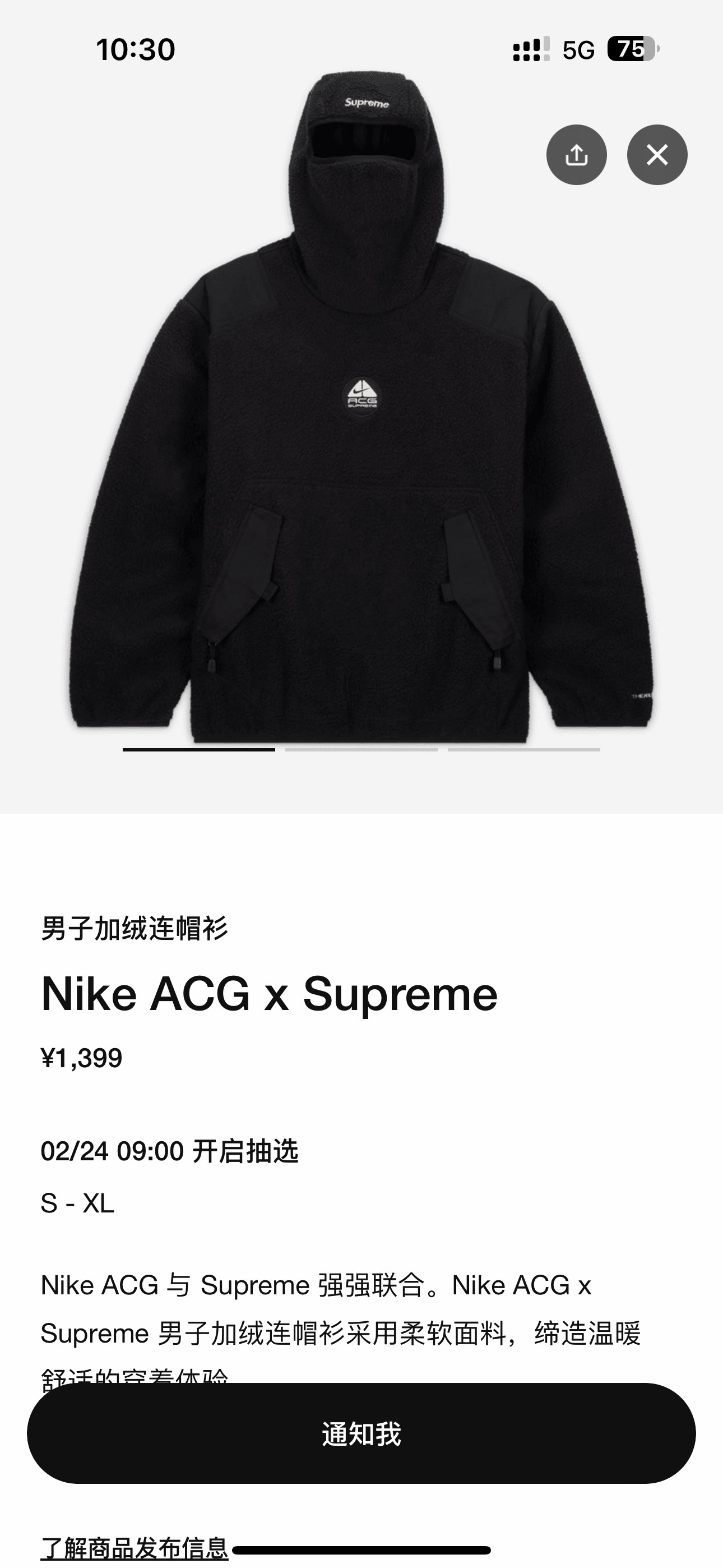Jump to the second product image indicator
723x1568 pixels.
(x=361, y=749)
